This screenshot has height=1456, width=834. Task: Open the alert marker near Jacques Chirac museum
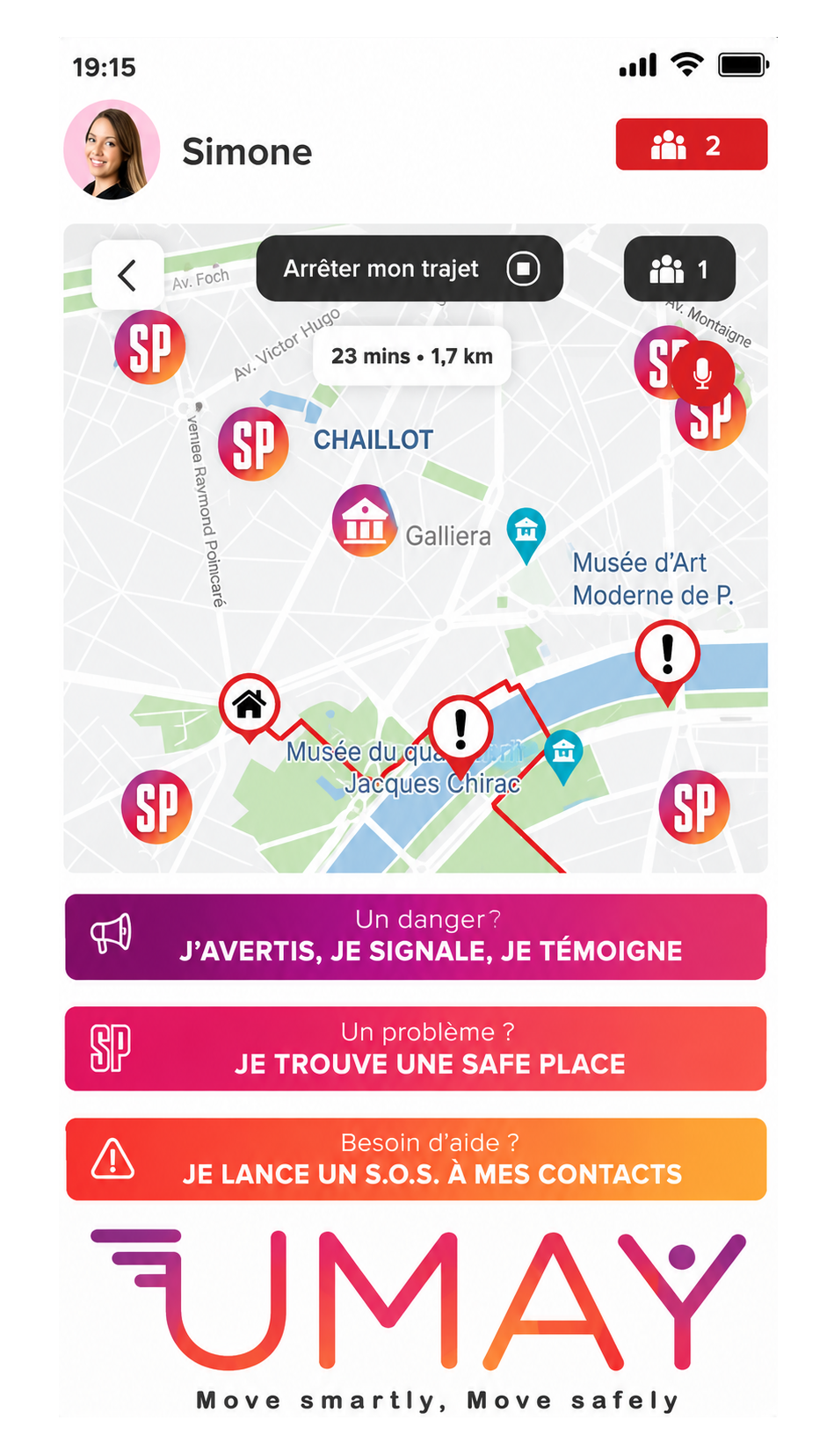461,732
